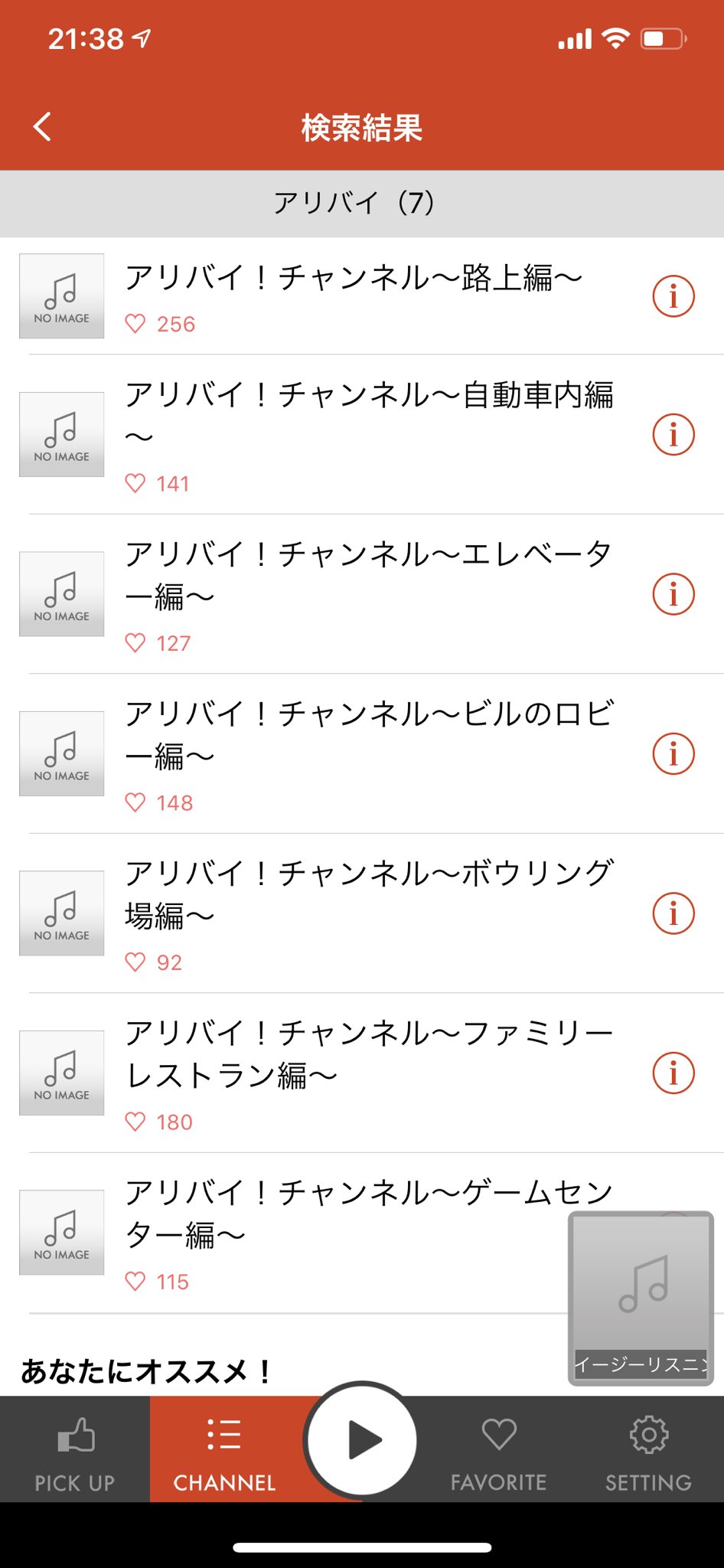724x1568 pixels.
Task: Show info for the ファミリーレストラン編 channel
Action: (x=673, y=1073)
